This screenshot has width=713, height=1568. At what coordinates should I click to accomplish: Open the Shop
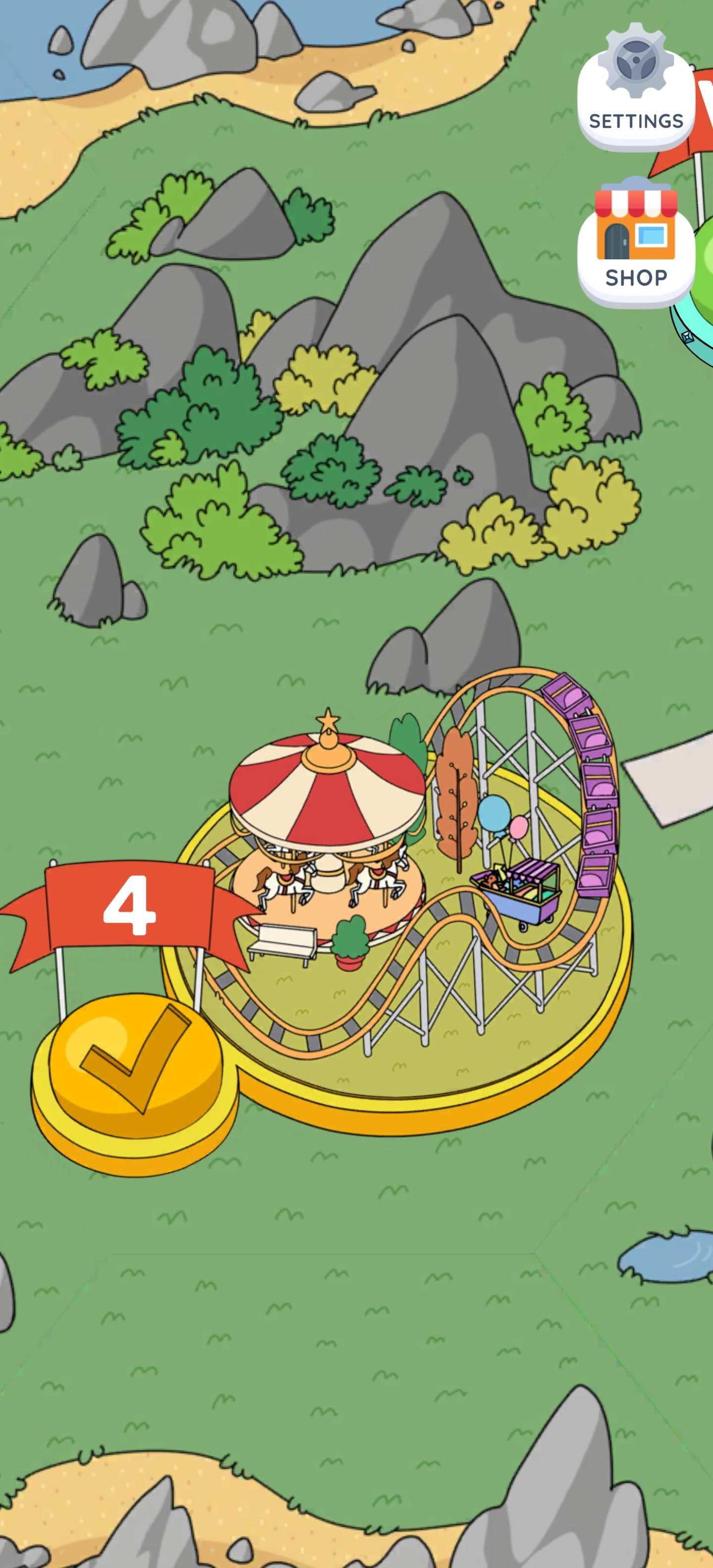(x=636, y=244)
